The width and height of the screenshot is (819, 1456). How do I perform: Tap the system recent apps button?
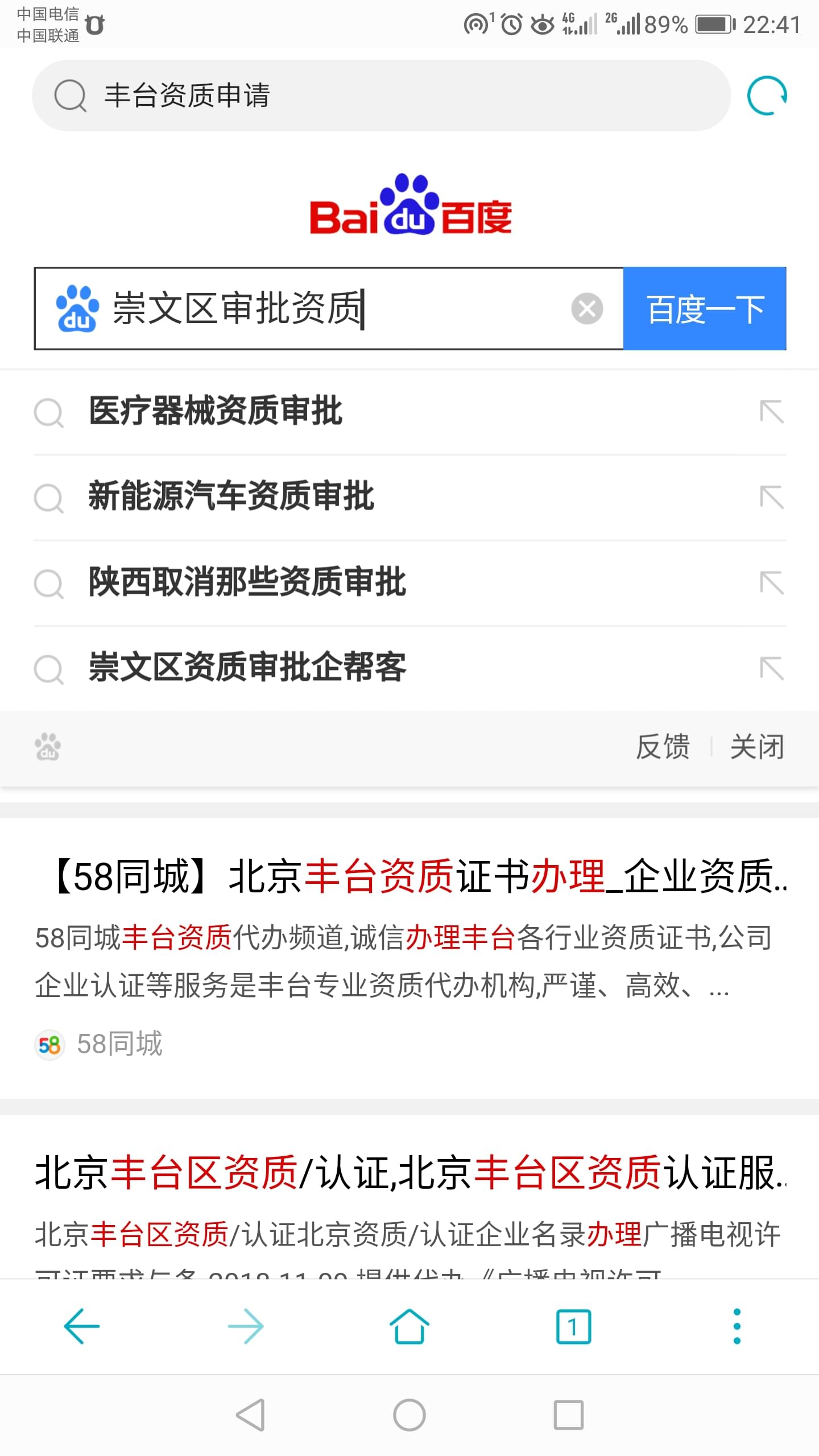click(x=569, y=1415)
